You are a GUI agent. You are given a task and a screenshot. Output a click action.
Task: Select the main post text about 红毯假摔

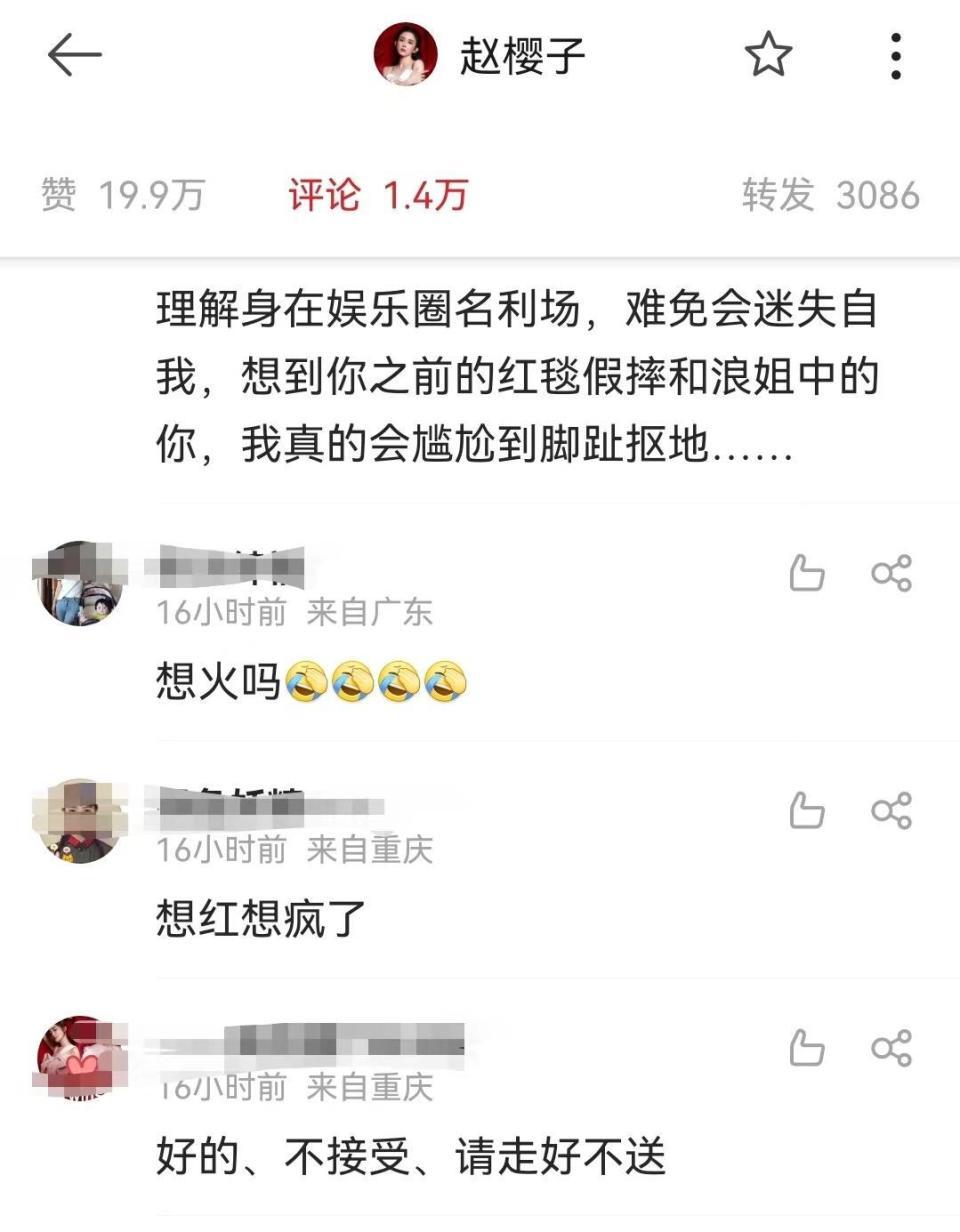point(516,380)
